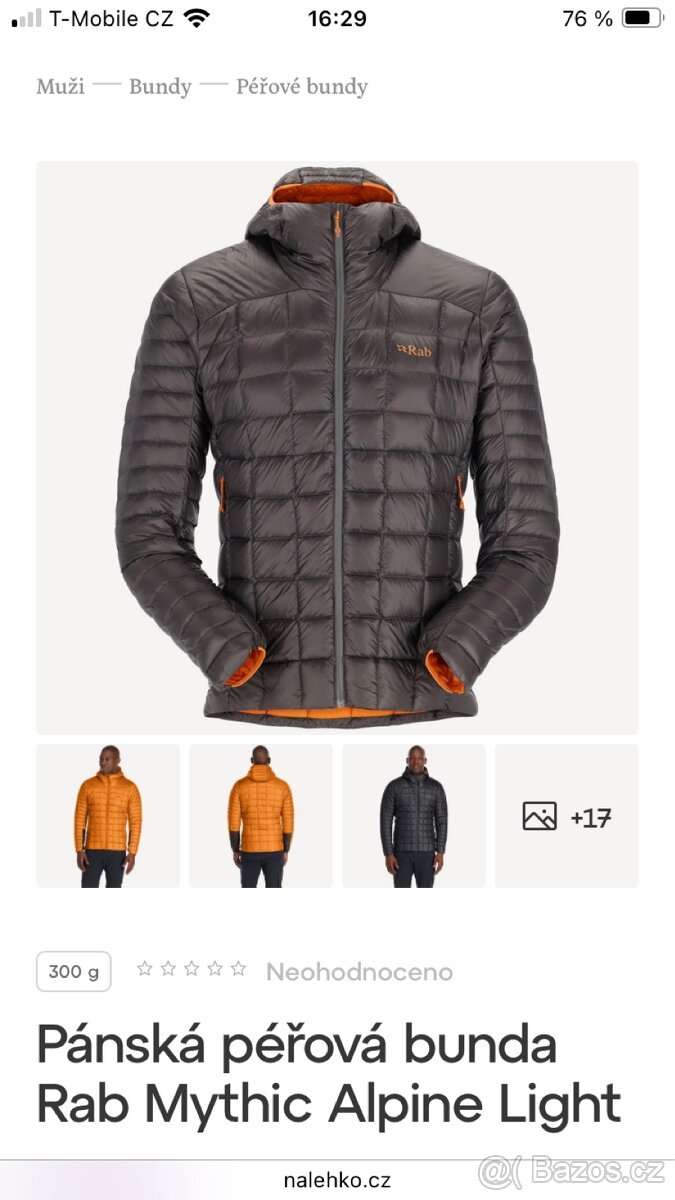Screen dimensions: 675x1200
Task: Go to the Bundy breadcrumb category
Action: (160, 87)
